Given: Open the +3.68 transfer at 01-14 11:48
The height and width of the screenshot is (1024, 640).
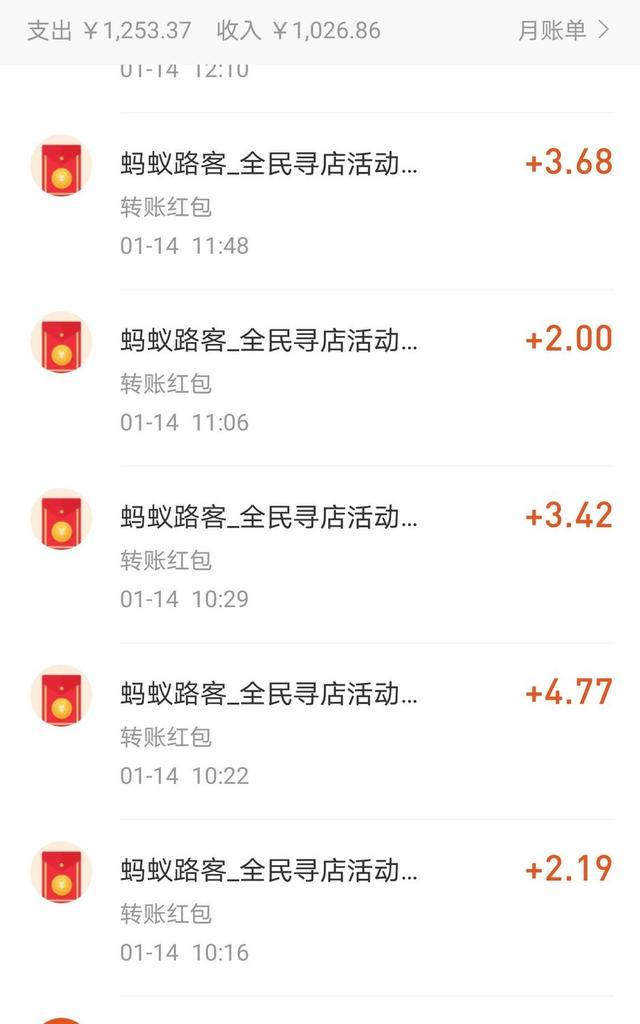Looking at the screenshot, I should pos(320,202).
